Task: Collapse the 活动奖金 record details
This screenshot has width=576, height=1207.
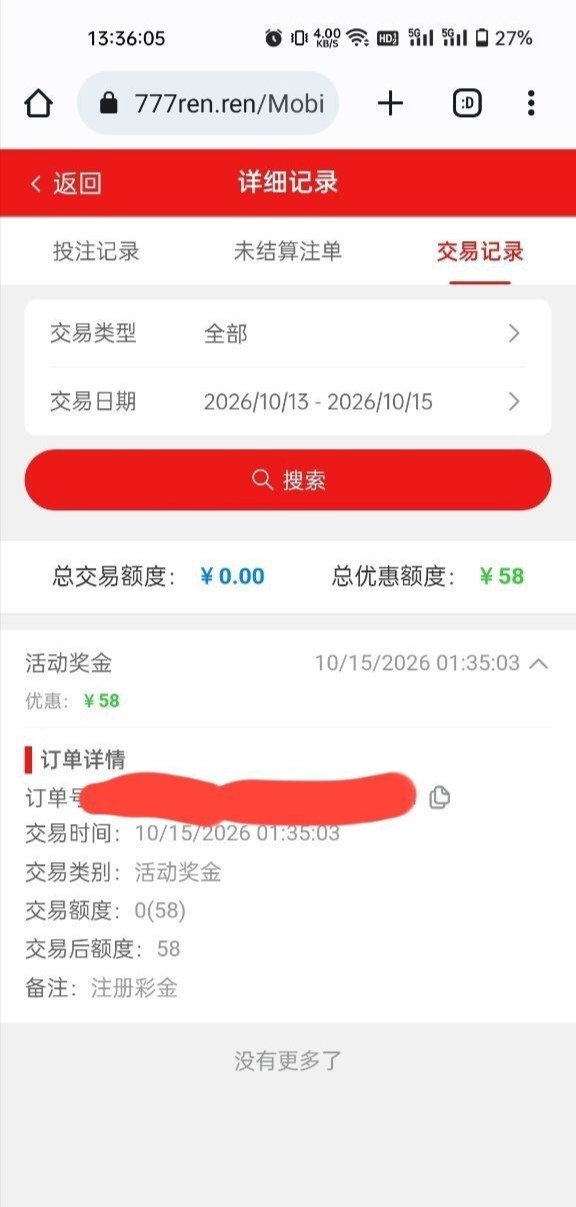Action: (x=538, y=662)
